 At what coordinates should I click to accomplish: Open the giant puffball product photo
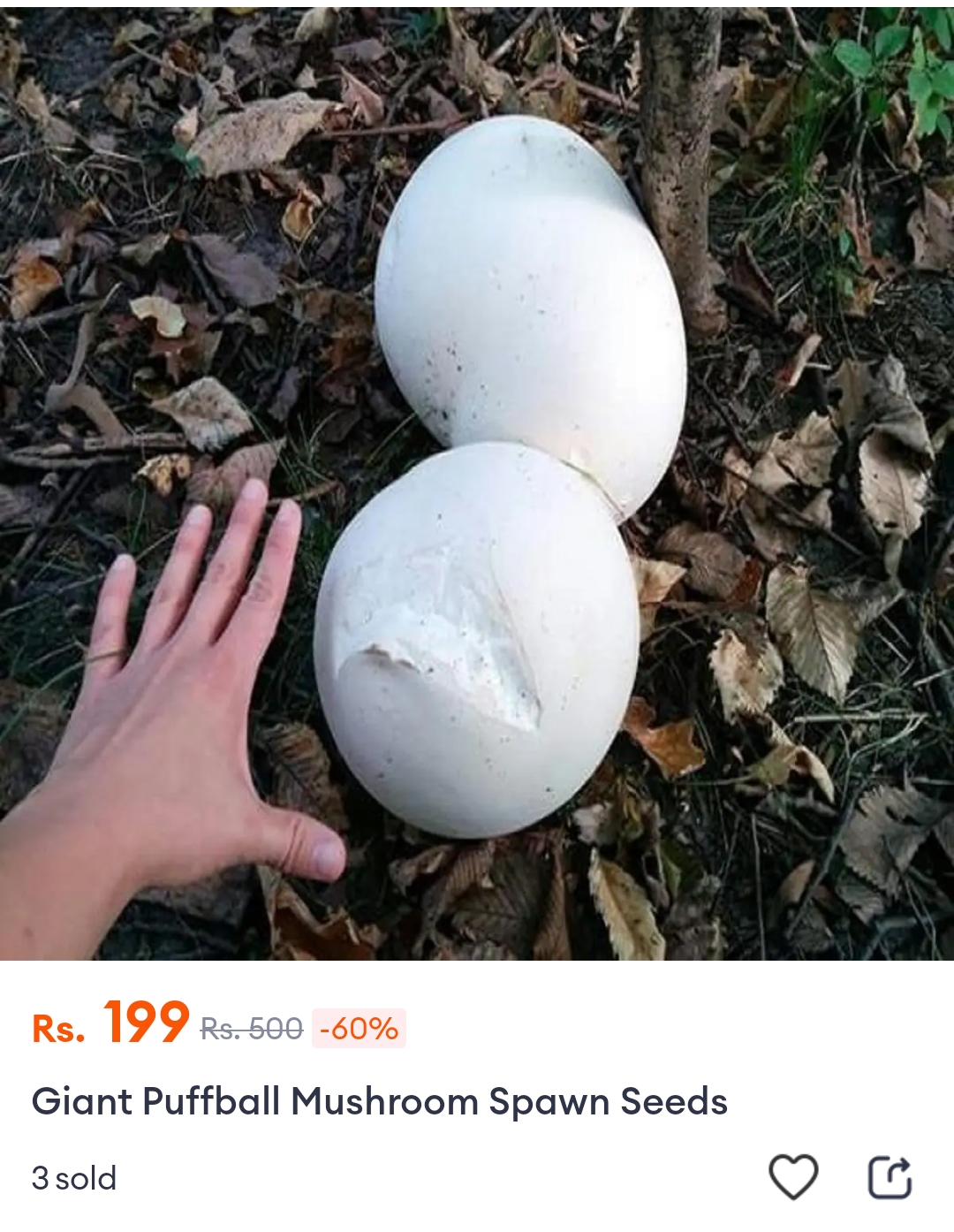477,482
